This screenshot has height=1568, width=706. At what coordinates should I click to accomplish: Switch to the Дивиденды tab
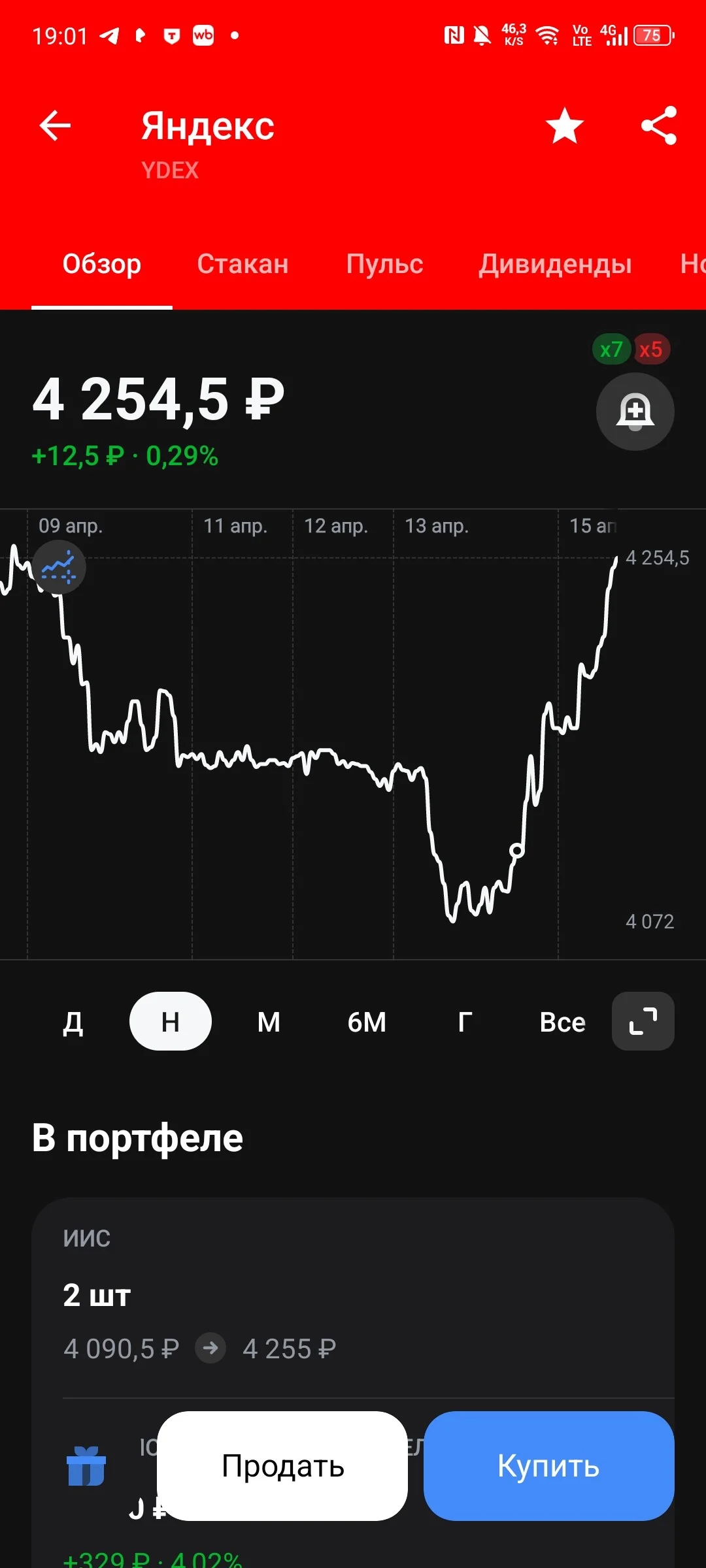point(555,264)
